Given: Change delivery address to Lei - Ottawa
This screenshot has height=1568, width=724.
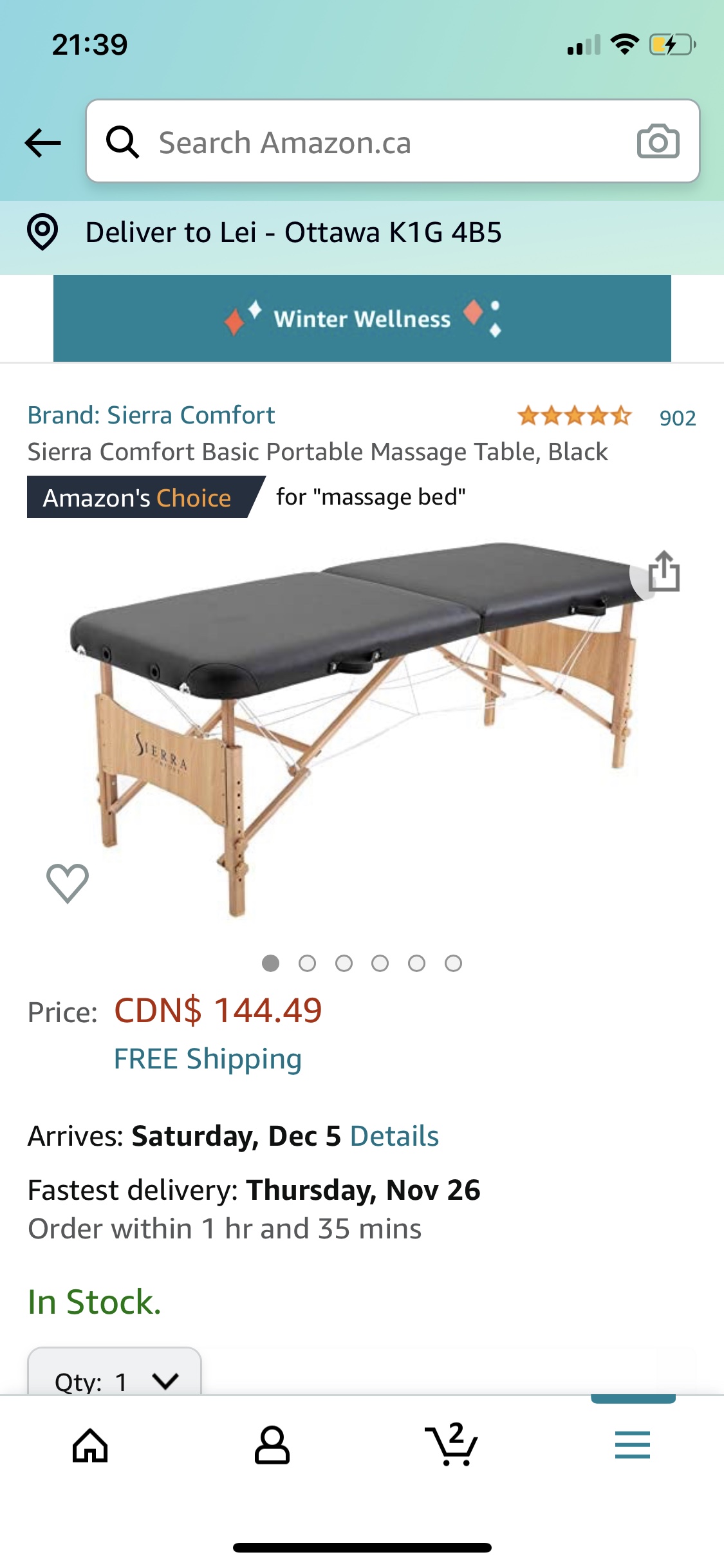Looking at the screenshot, I should tap(293, 233).
